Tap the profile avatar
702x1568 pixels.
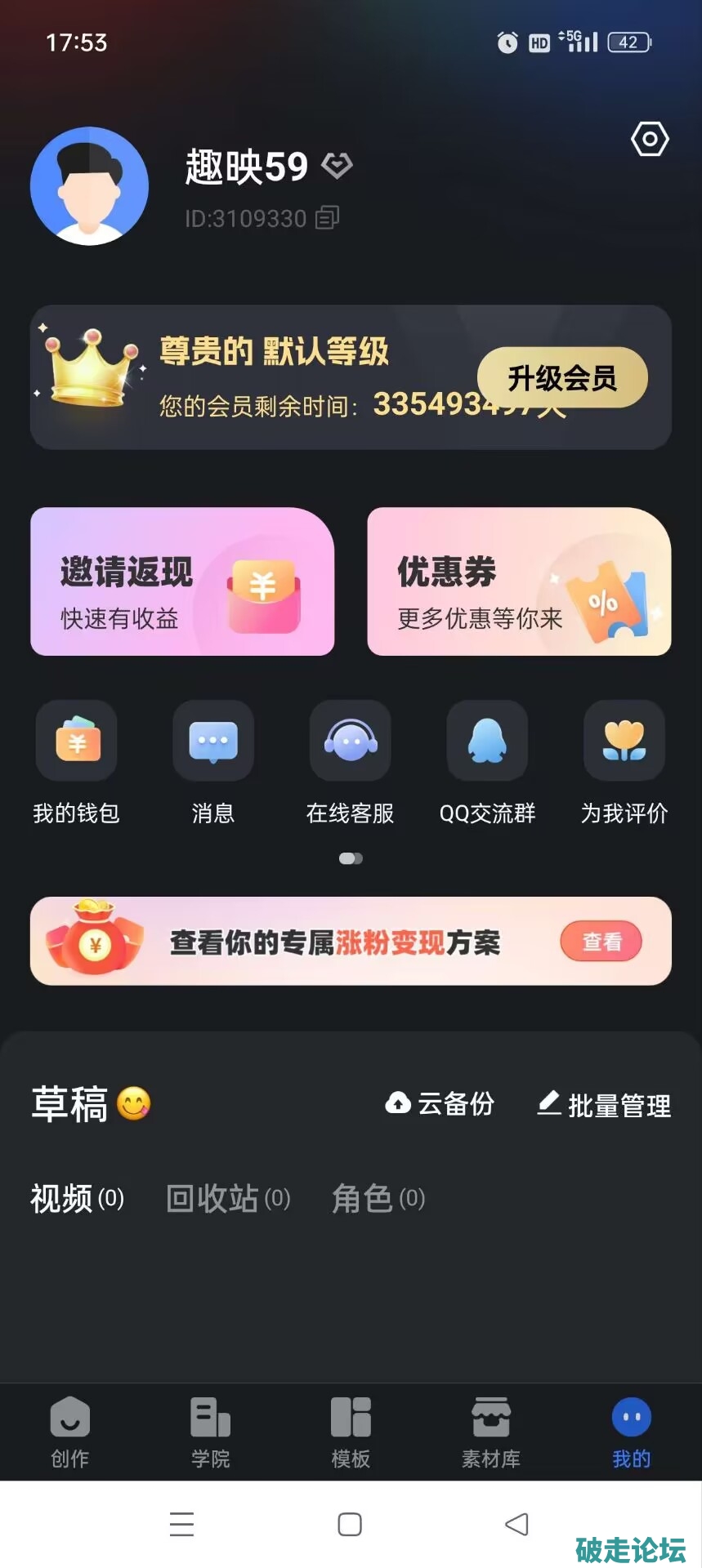point(89,186)
